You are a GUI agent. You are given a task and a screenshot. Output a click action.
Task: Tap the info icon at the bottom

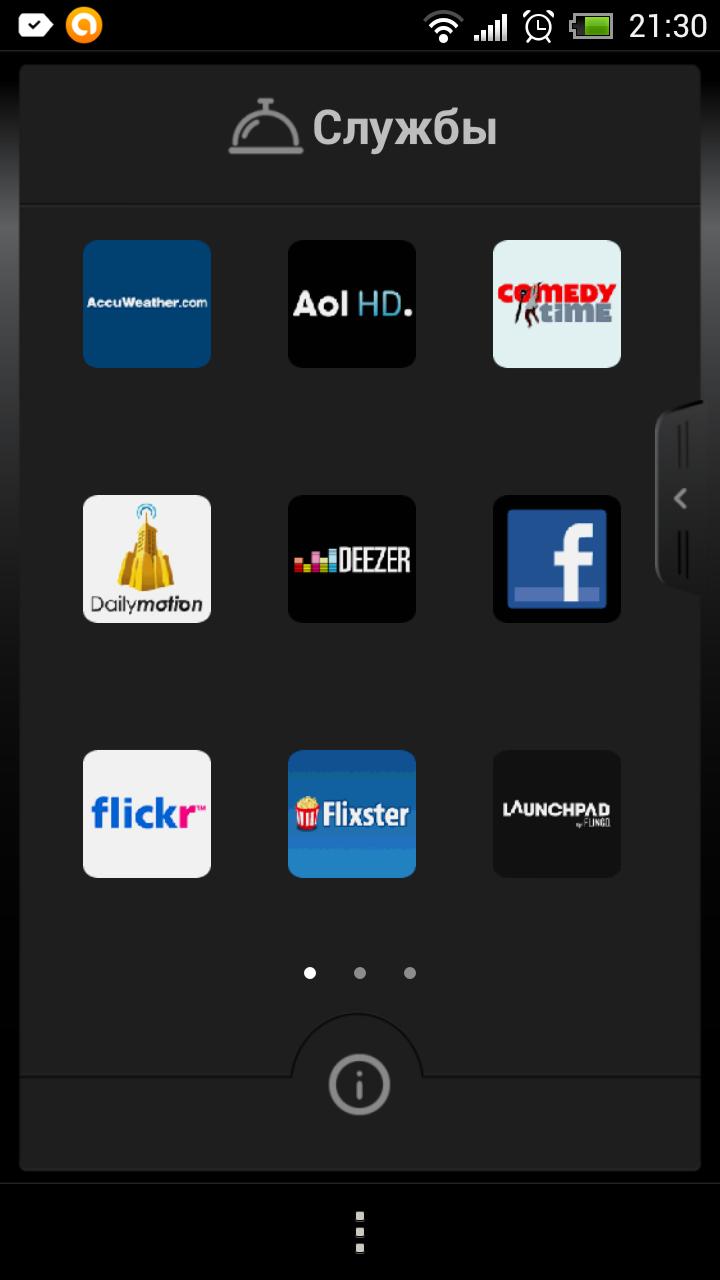pyautogui.click(x=359, y=1084)
